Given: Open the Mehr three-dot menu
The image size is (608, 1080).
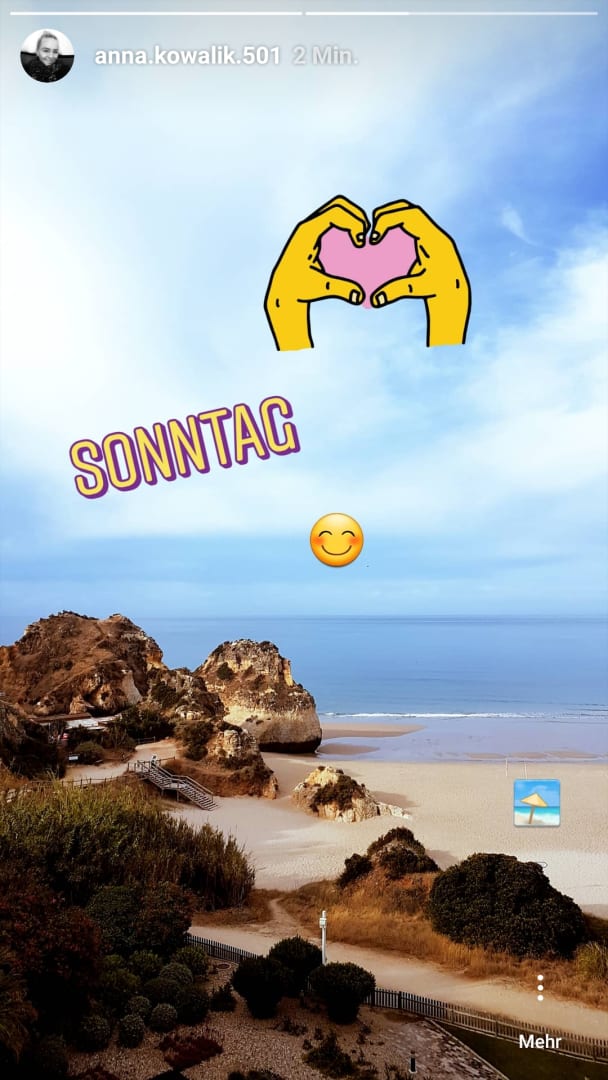Looking at the screenshot, I should 540,988.
